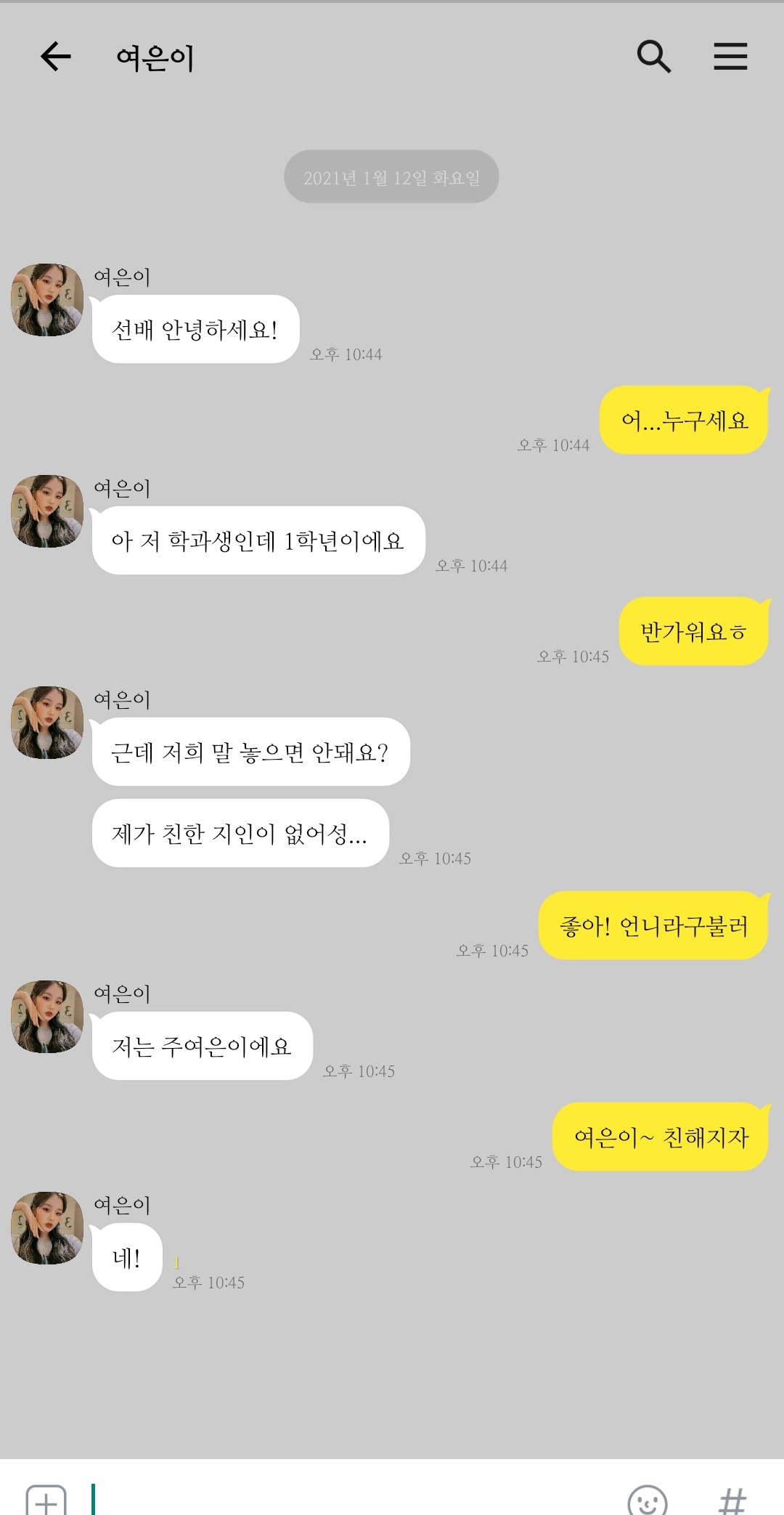Viewport: 784px width, 1515px height.
Task: Open the emoticon picker
Action: click(x=647, y=1499)
